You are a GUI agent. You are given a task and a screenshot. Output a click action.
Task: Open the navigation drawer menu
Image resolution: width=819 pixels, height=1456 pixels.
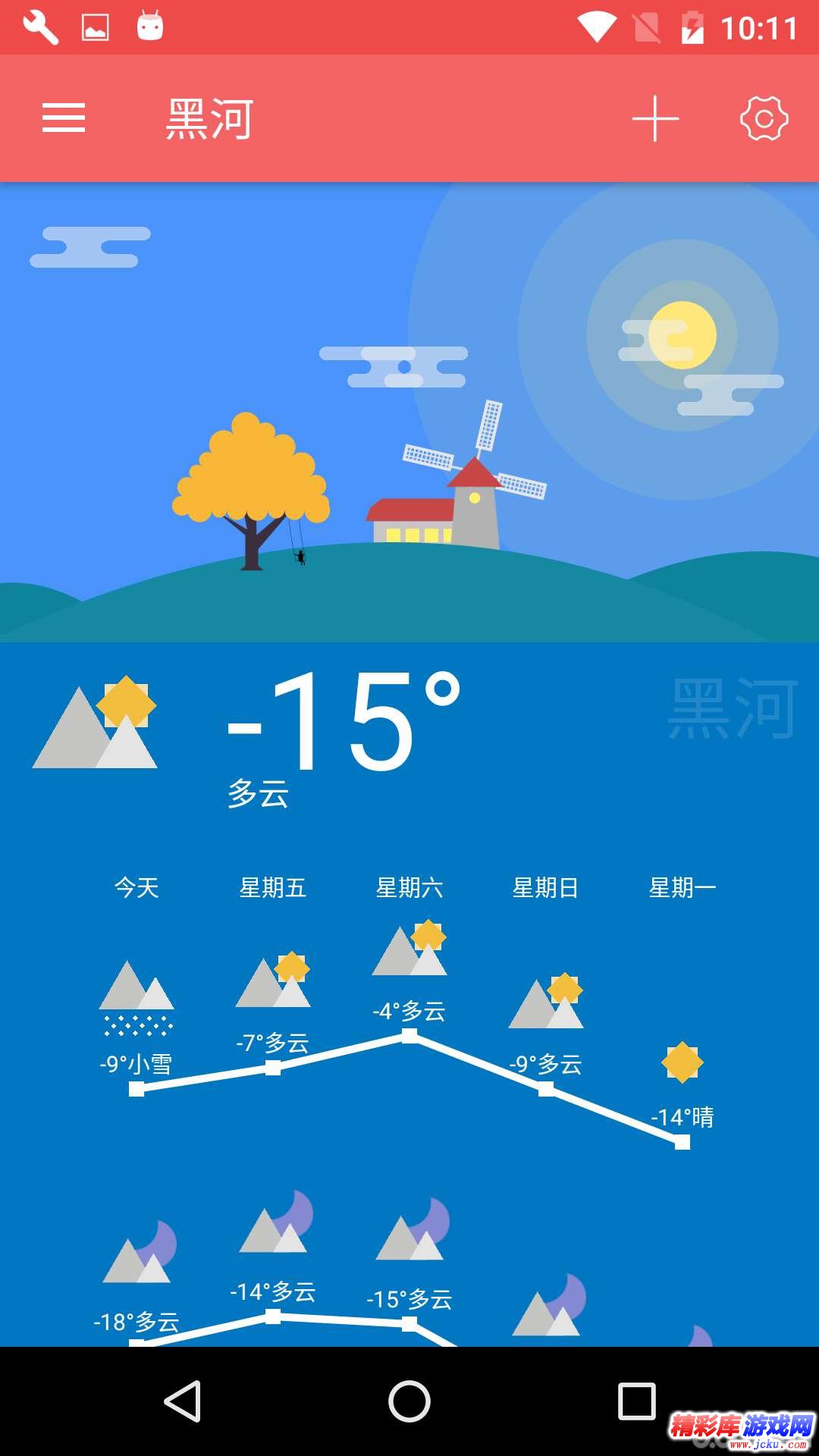coord(64,118)
